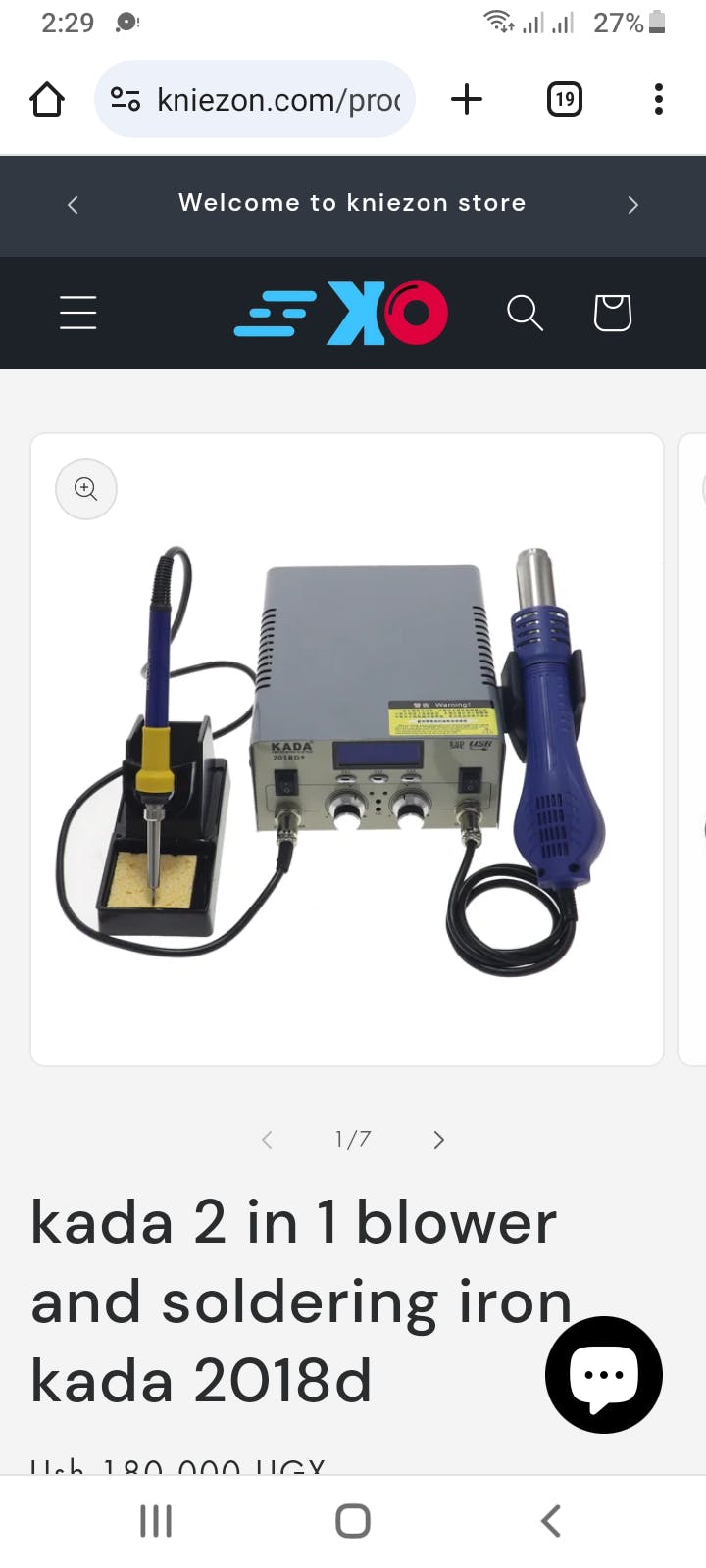Open the tab switcher showing 19 tabs
This screenshot has height=1568, width=706.
point(564,99)
